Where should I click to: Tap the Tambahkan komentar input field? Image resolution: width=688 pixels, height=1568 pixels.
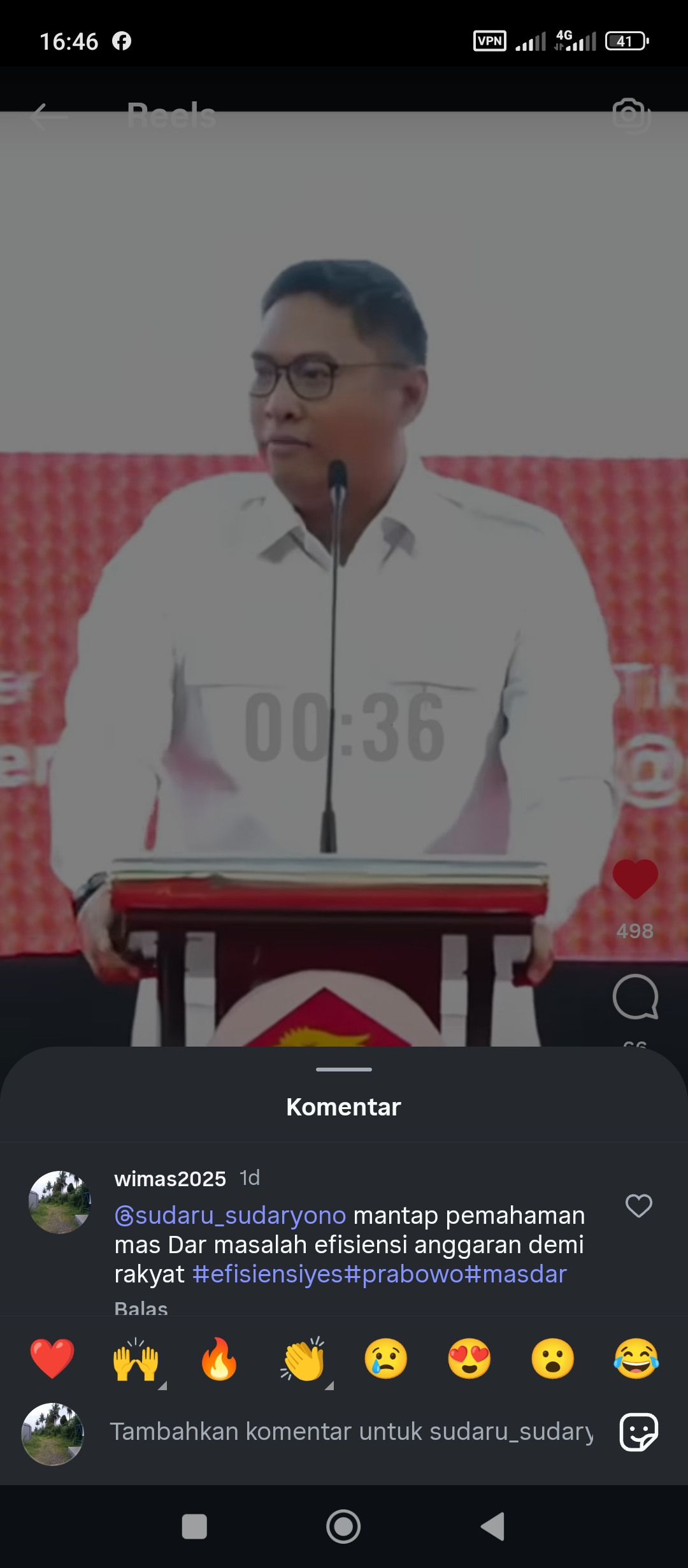coord(352,1432)
